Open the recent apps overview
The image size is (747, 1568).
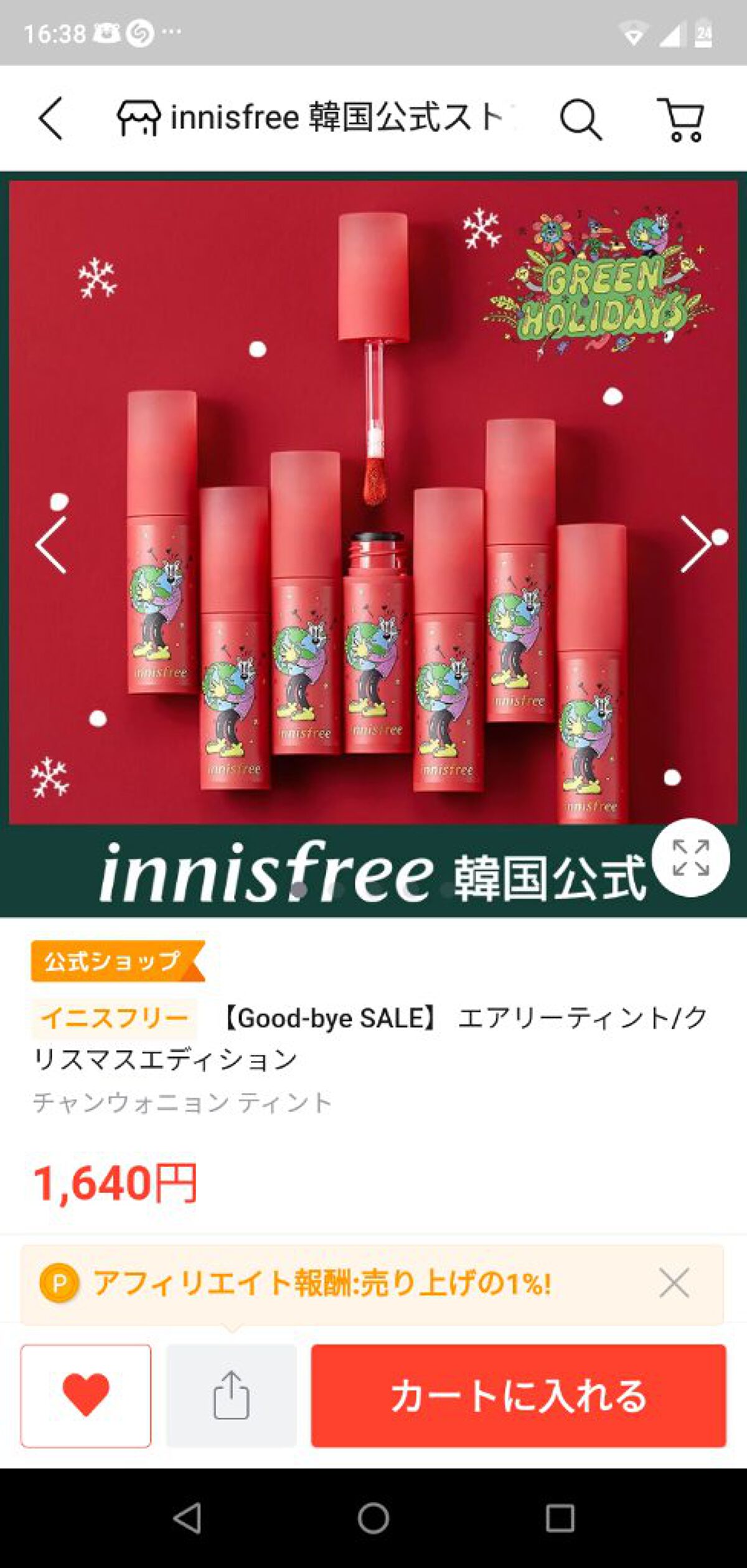point(560,1518)
